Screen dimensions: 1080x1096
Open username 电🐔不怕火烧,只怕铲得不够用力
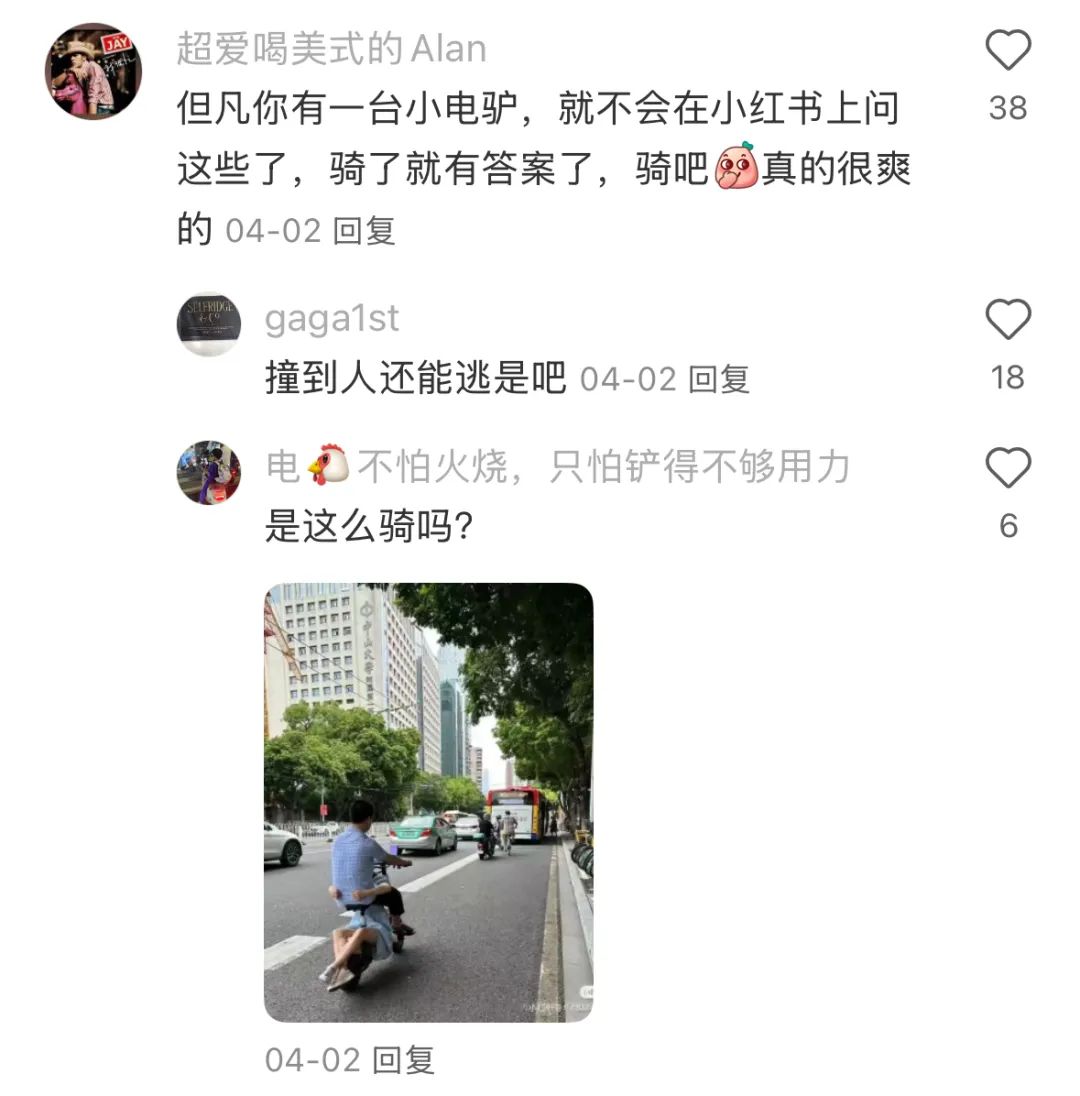point(557,467)
